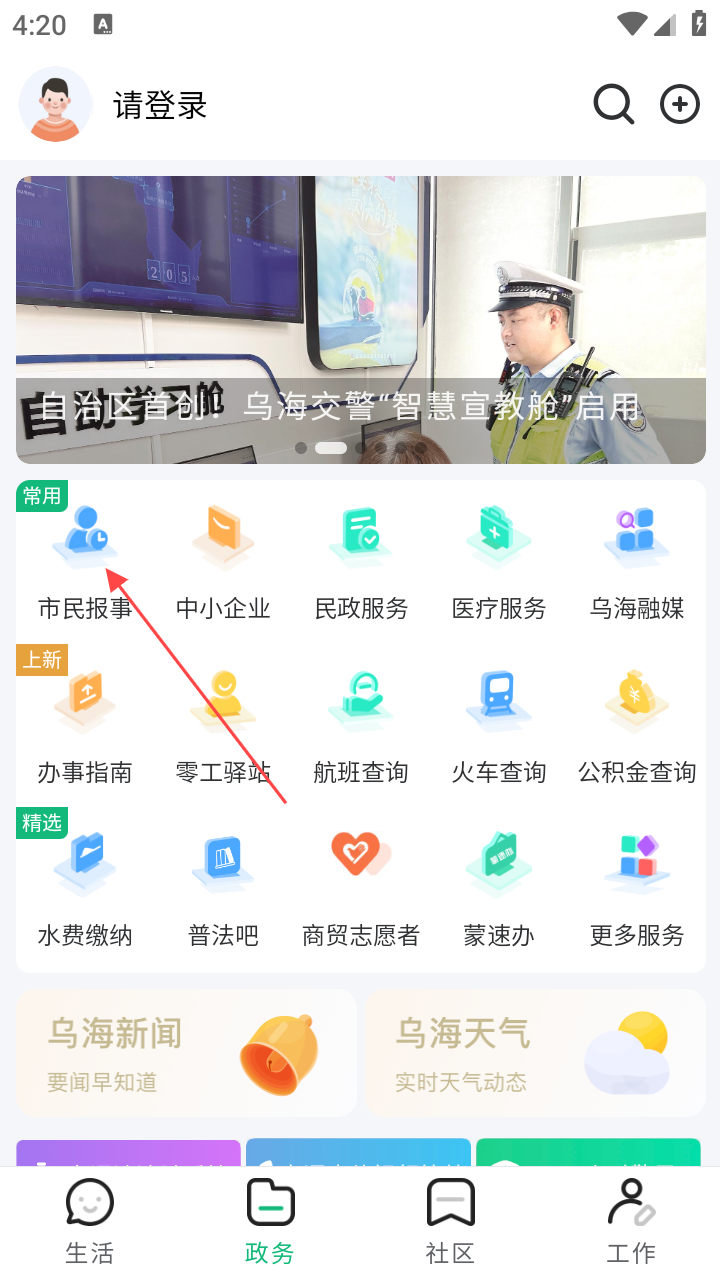Open the search magnifier icon

click(614, 104)
